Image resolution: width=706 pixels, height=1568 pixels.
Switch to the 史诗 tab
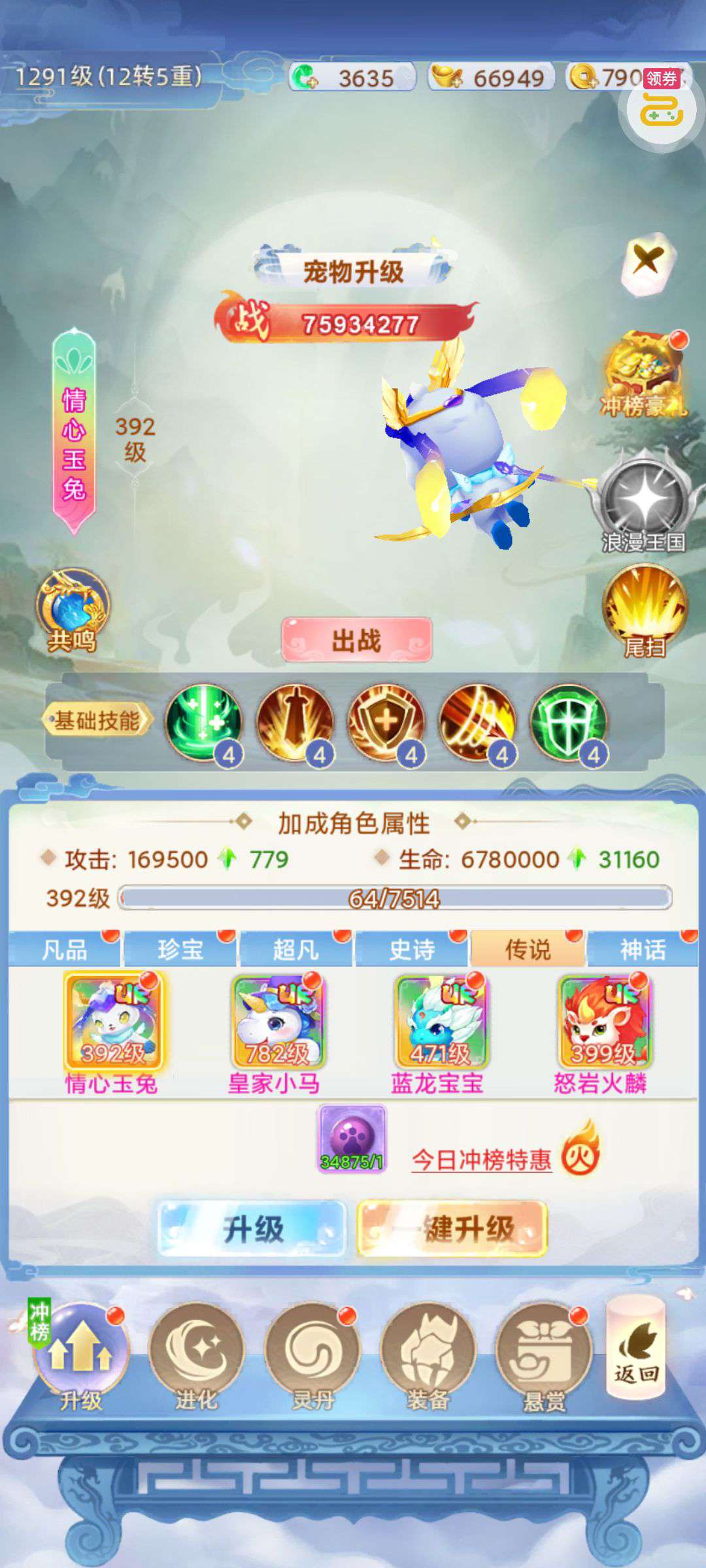pos(411,949)
